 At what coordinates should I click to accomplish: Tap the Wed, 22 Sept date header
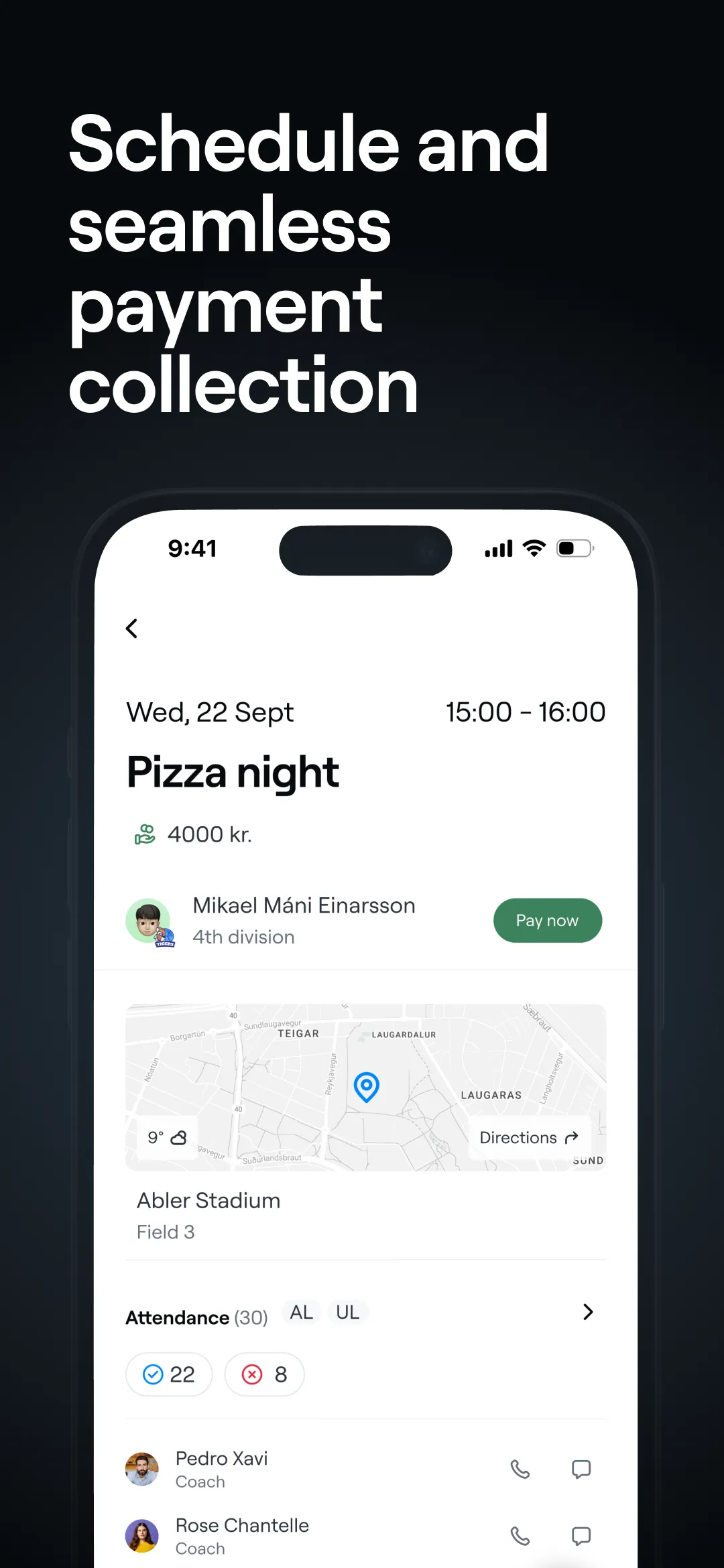tap(209, 712)
